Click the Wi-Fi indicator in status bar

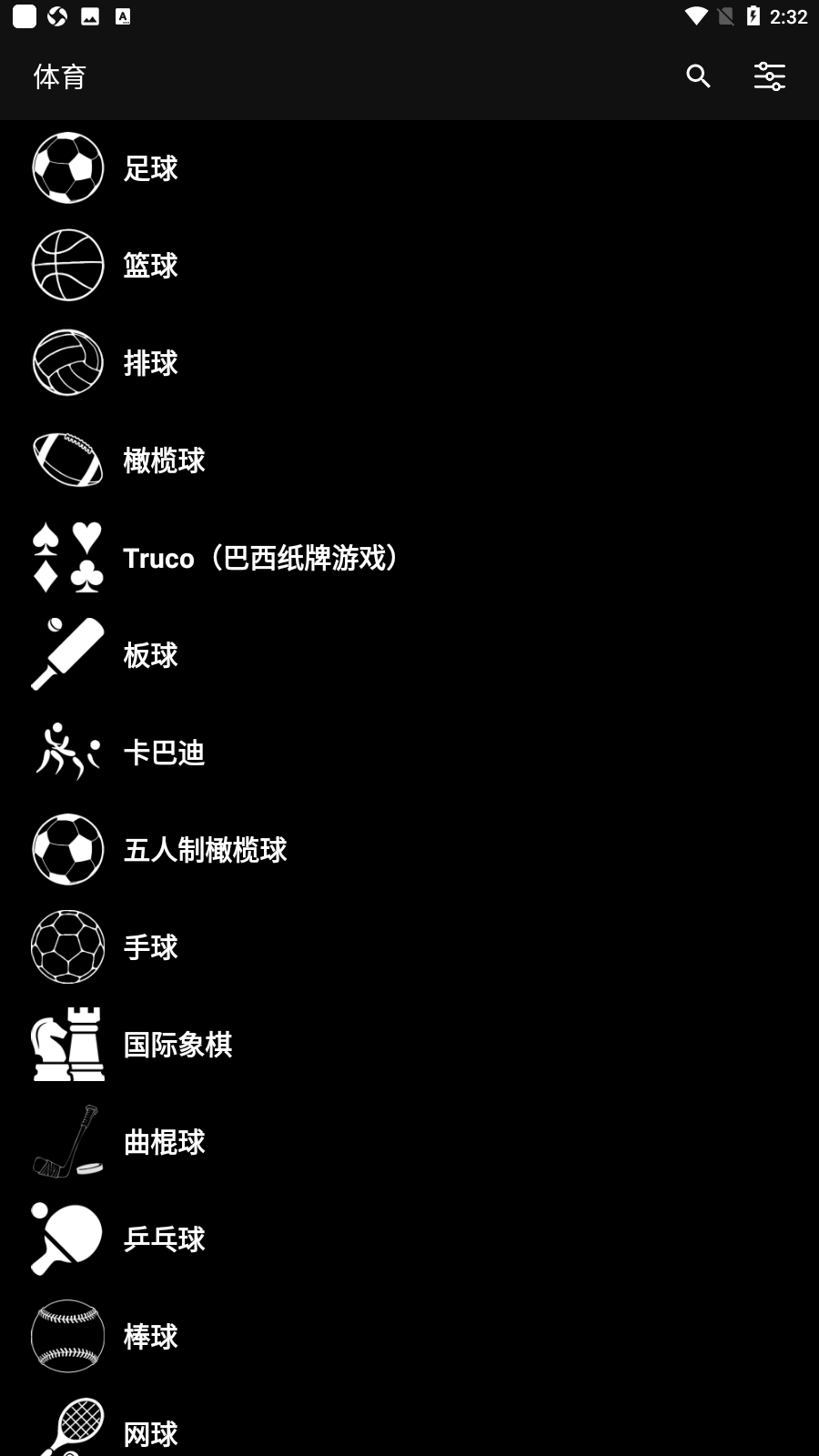coord(697,15)
